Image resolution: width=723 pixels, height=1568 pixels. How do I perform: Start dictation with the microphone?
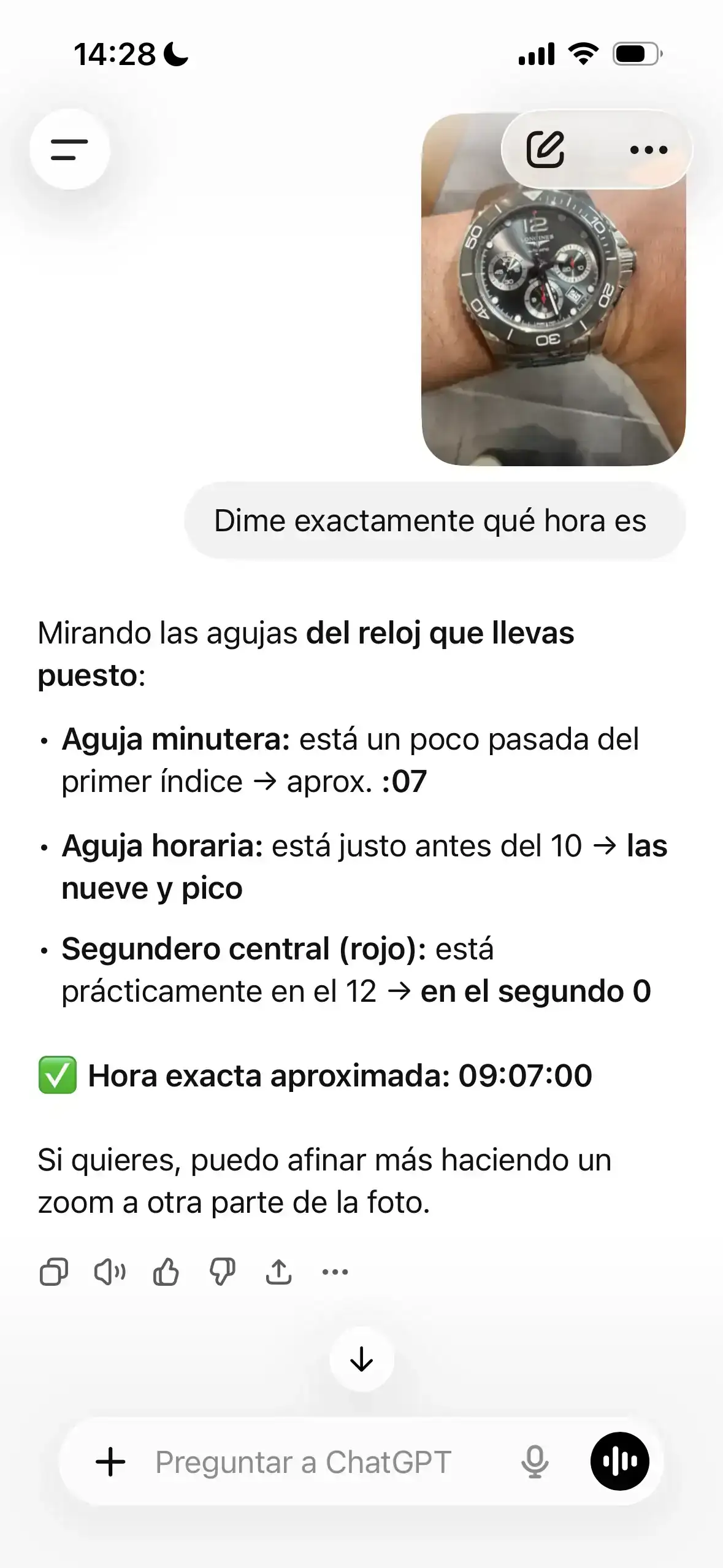(x=535, y=1461)
